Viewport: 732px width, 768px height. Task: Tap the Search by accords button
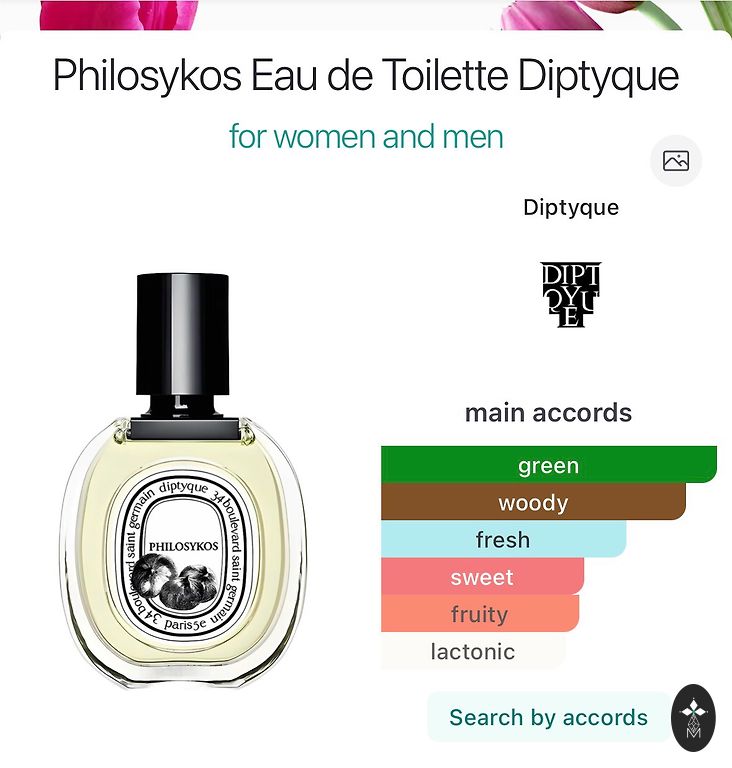tap(548, 717)
